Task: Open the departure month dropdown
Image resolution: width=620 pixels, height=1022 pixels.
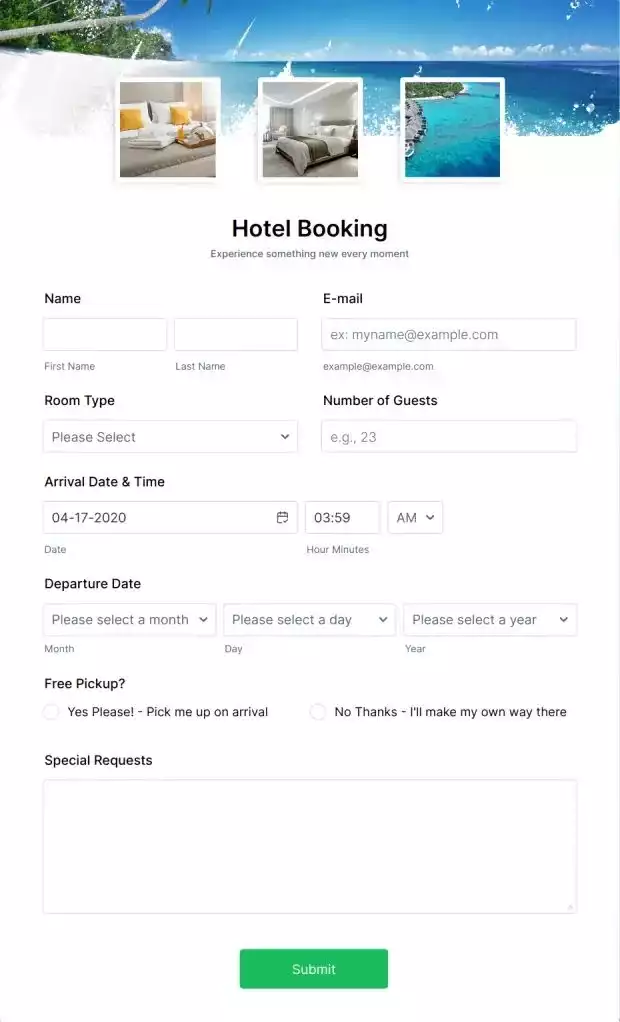Action: [x=130, y=620]
